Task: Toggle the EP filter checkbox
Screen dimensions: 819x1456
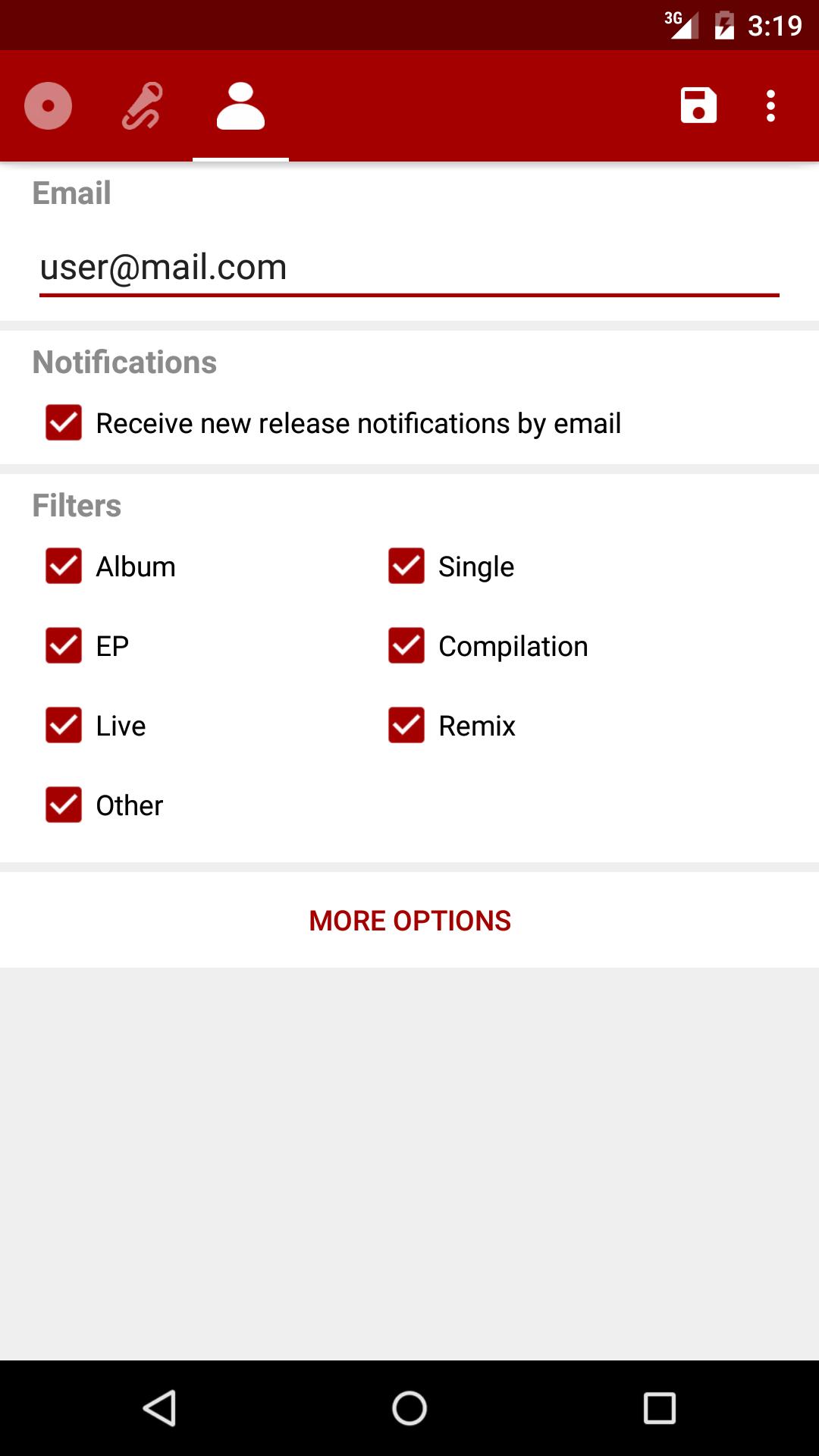Action: click(64, 646)
